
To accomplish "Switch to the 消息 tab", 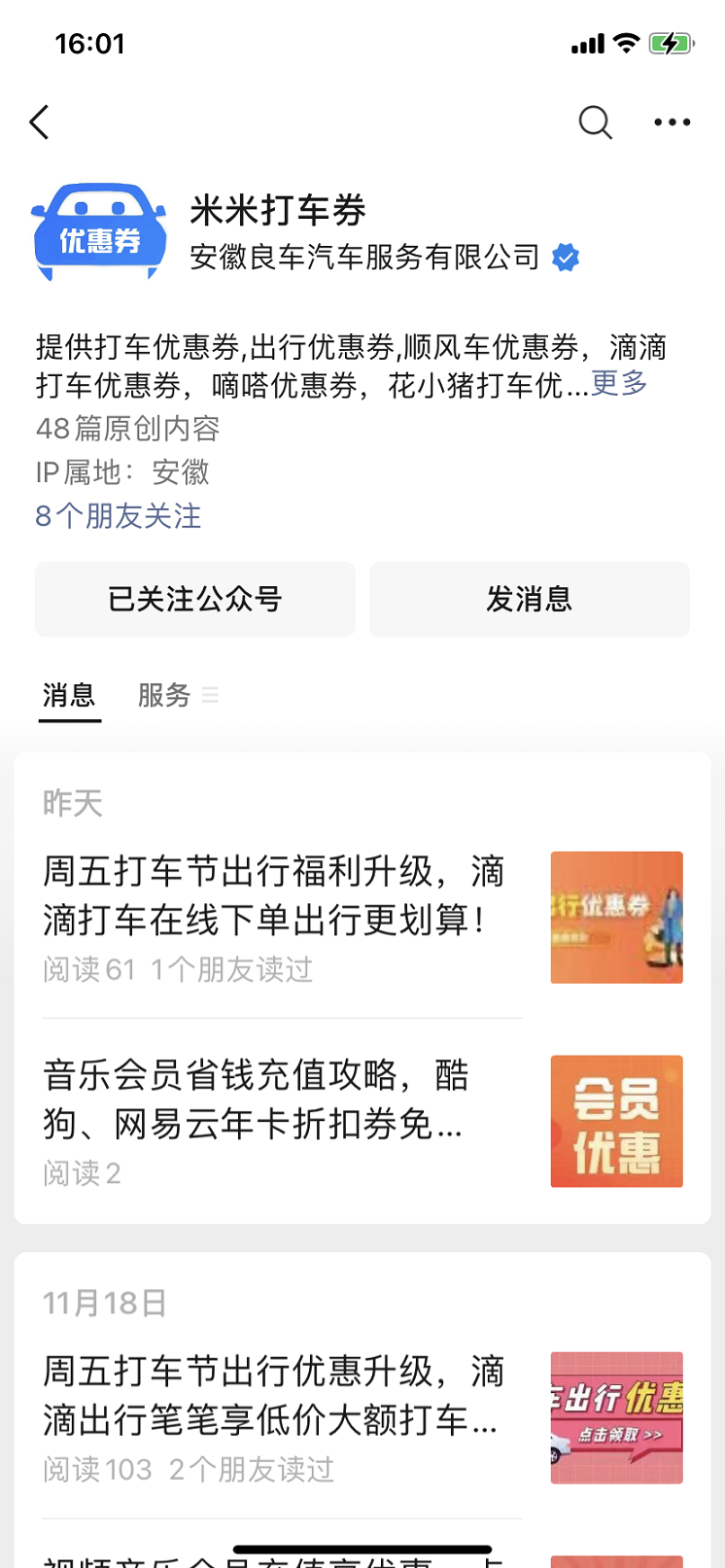I will (69, 695).
